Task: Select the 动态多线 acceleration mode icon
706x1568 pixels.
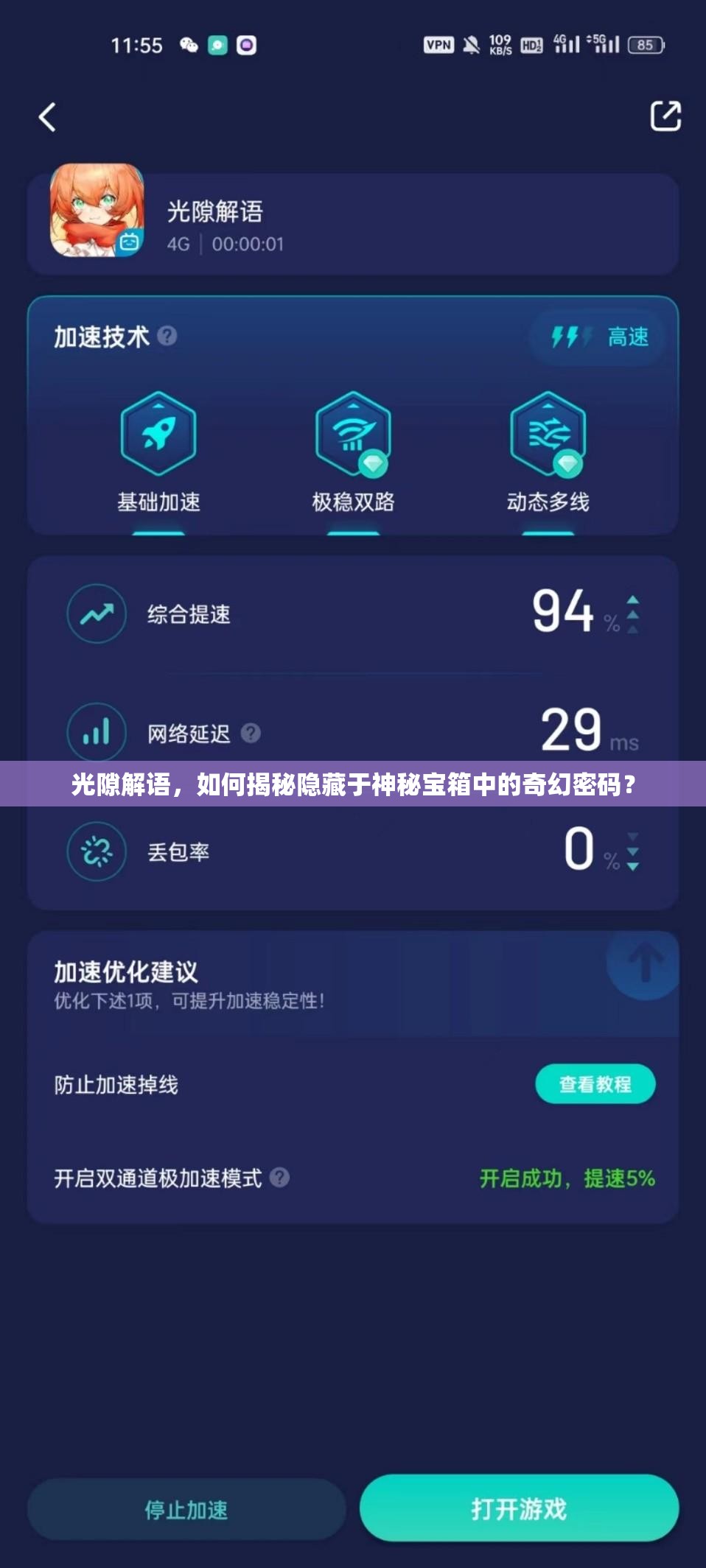Action: click(547, 435)
